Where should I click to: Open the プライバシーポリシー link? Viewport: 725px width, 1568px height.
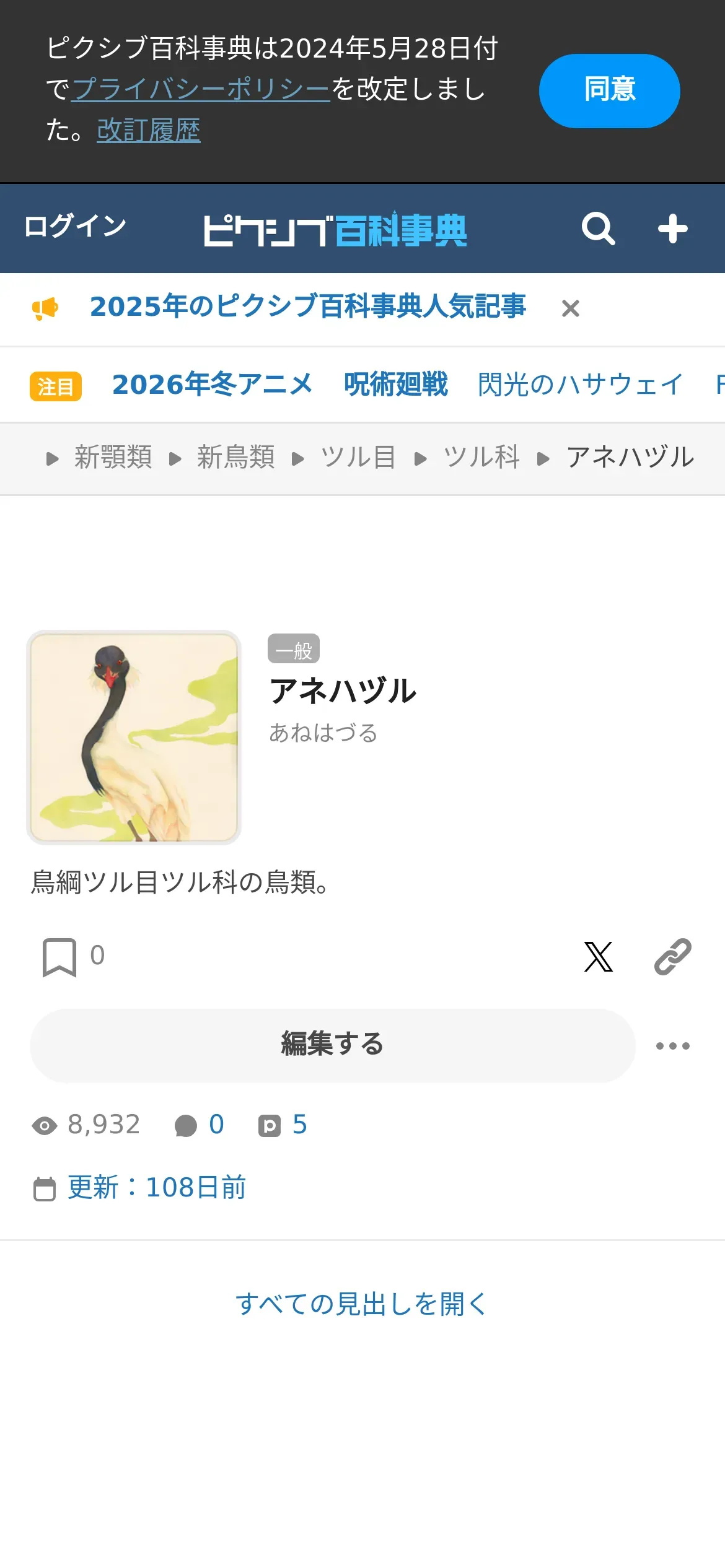(201, 89)
